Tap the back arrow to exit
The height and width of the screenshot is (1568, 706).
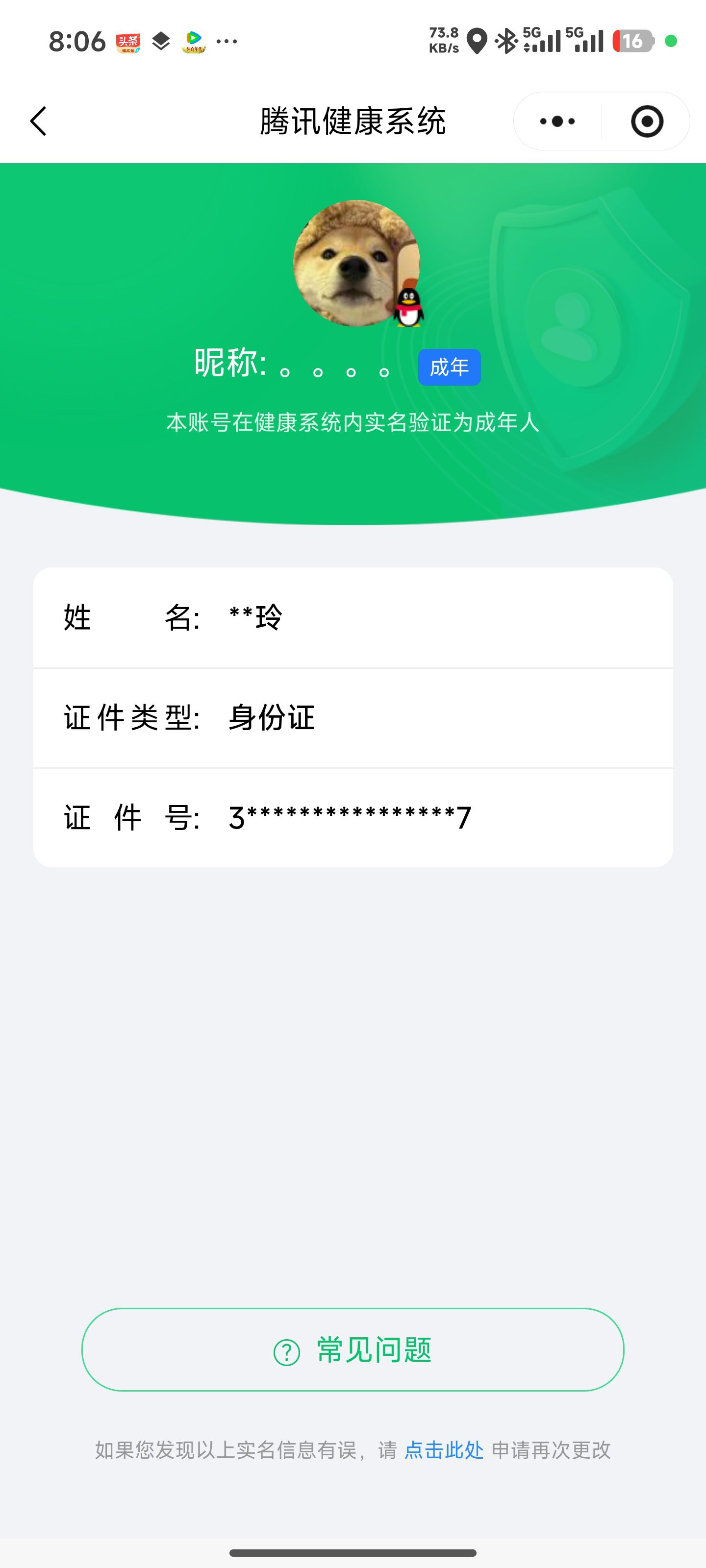click(x=38, y=121)
